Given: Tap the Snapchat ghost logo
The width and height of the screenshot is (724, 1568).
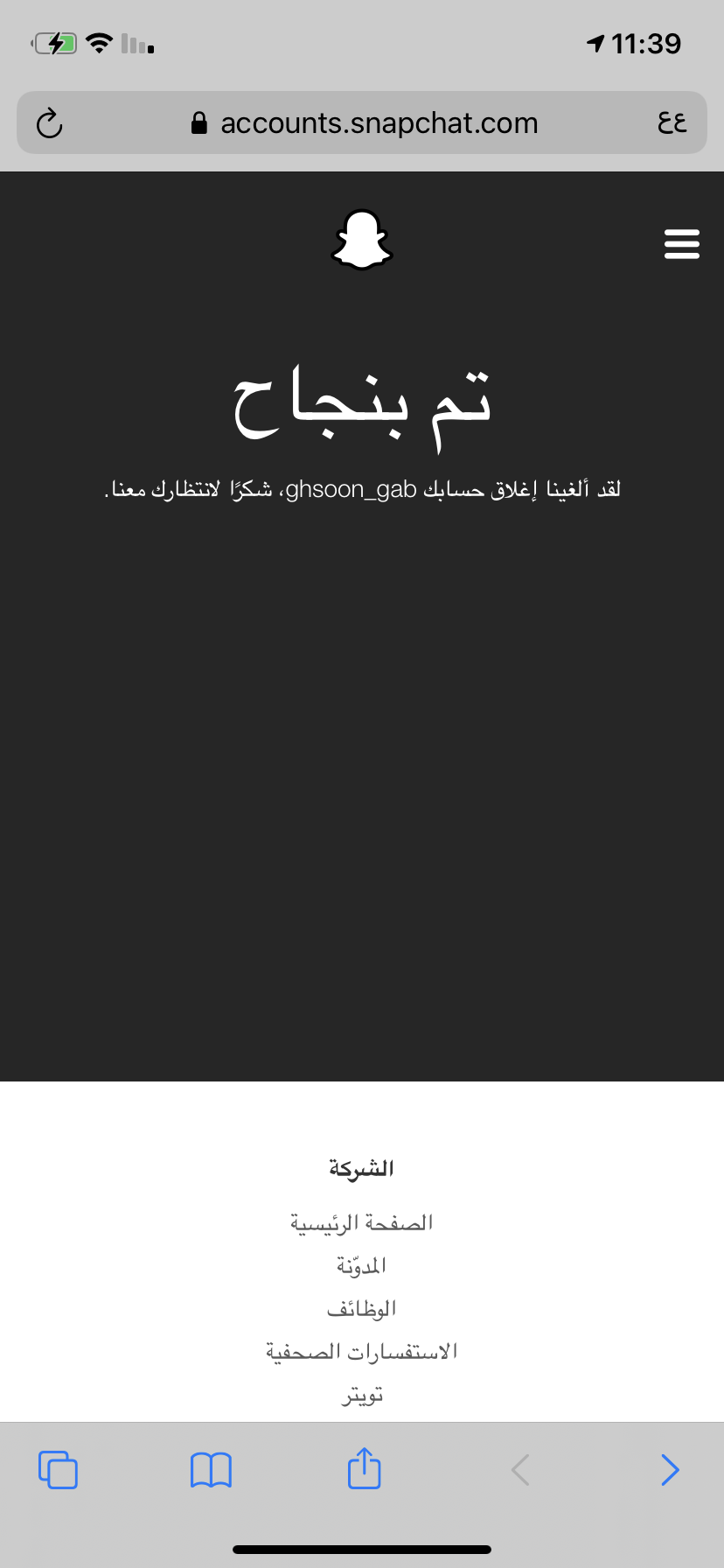Looking at the screenshot, I should [x=362, y=240].
